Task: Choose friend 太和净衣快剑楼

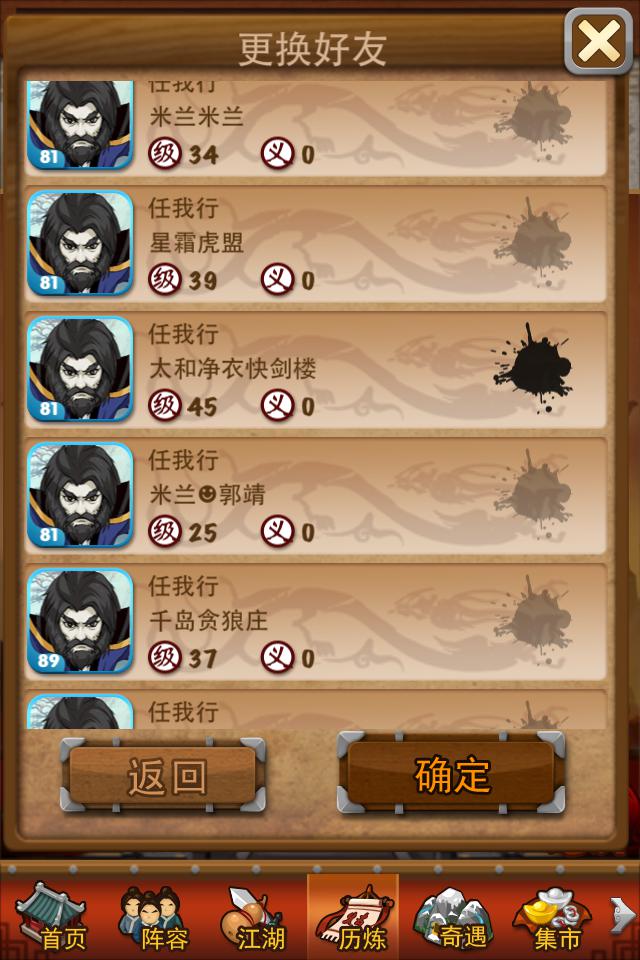Action: point(316,370)
